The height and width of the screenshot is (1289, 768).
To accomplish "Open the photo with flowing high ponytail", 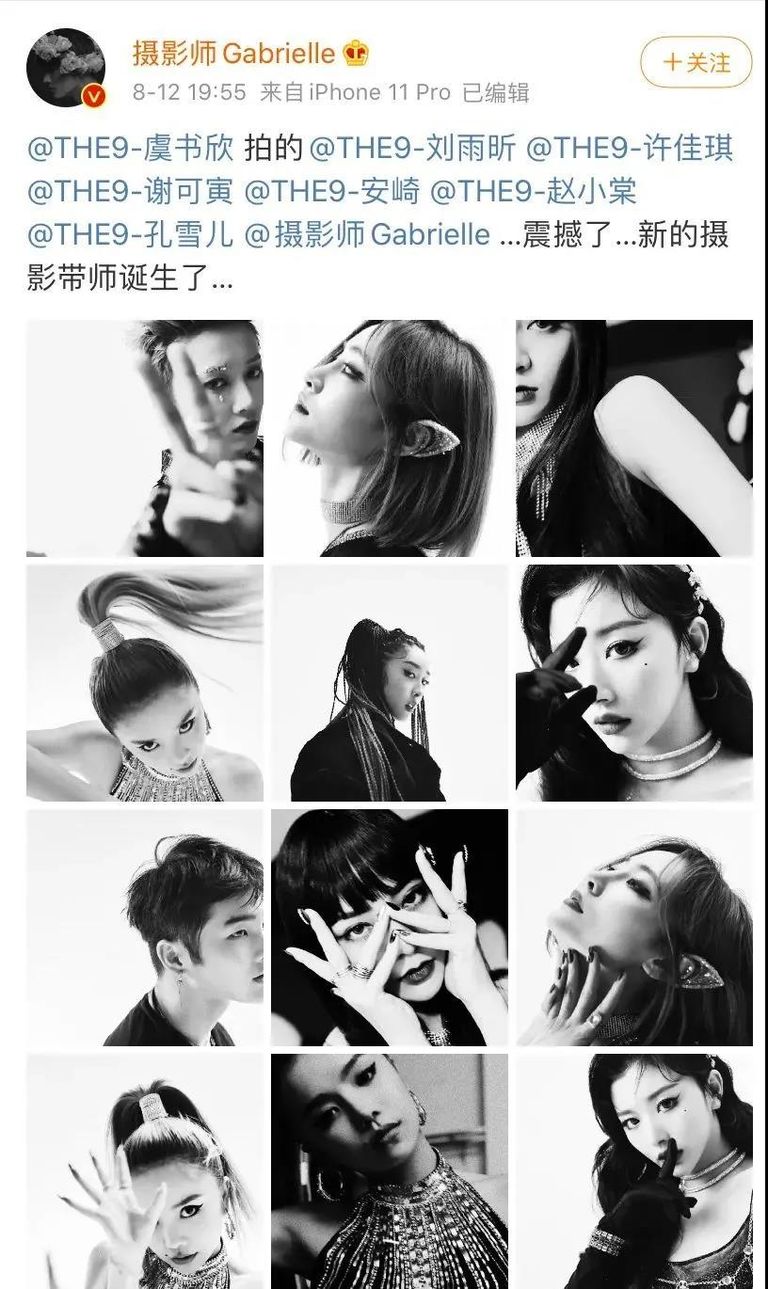I will click(x=145, y=683).
